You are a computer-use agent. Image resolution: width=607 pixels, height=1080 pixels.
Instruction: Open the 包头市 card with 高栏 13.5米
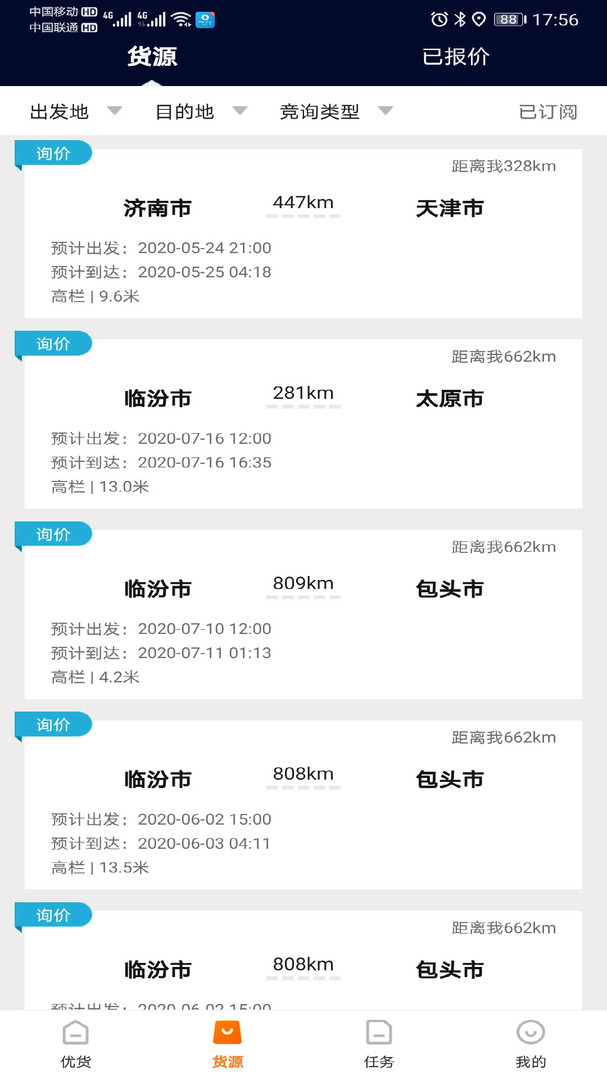(x=303, y=805)
